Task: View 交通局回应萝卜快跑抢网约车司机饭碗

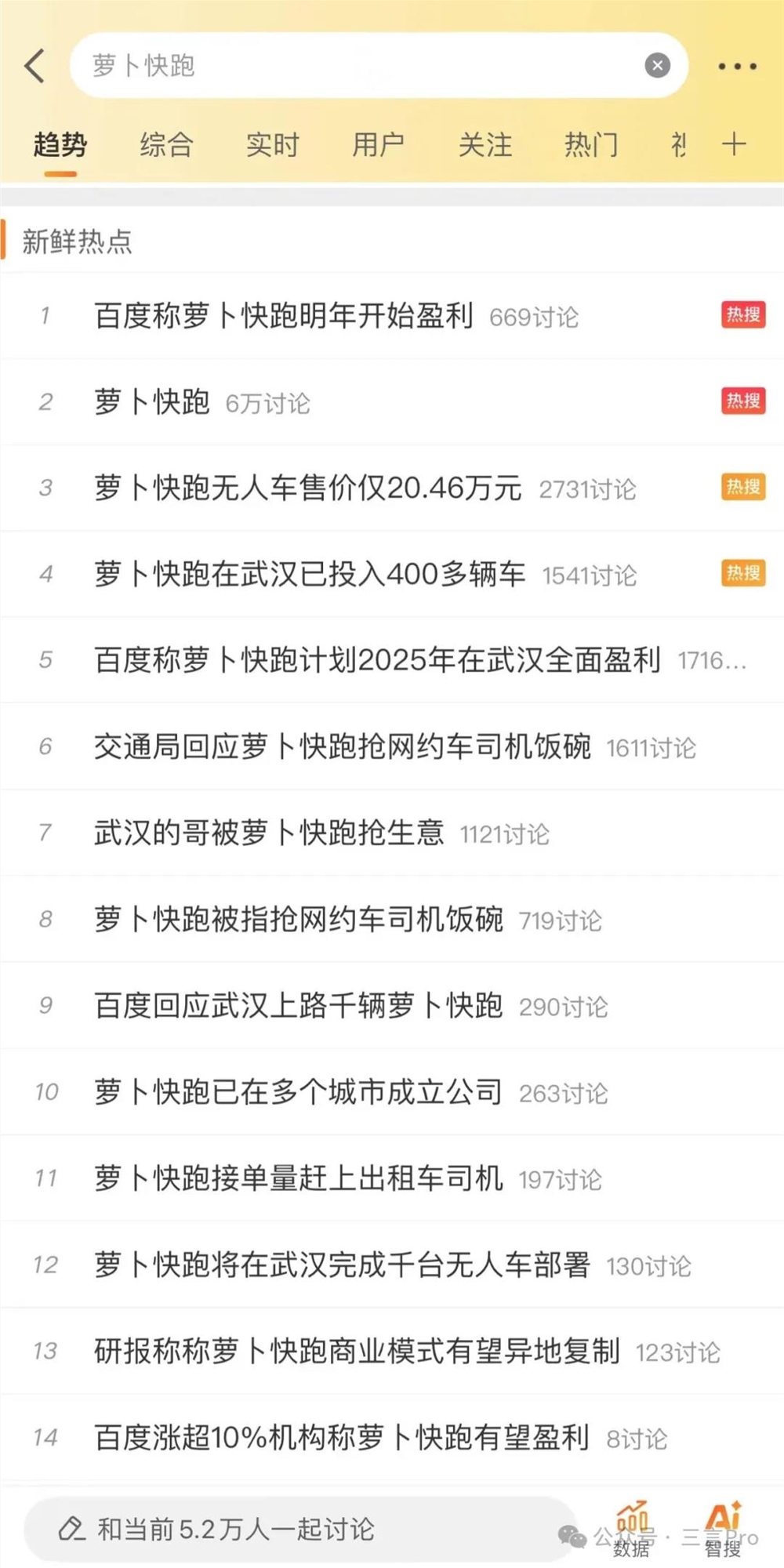Action: pyautogui.click(x=341, y=746)
